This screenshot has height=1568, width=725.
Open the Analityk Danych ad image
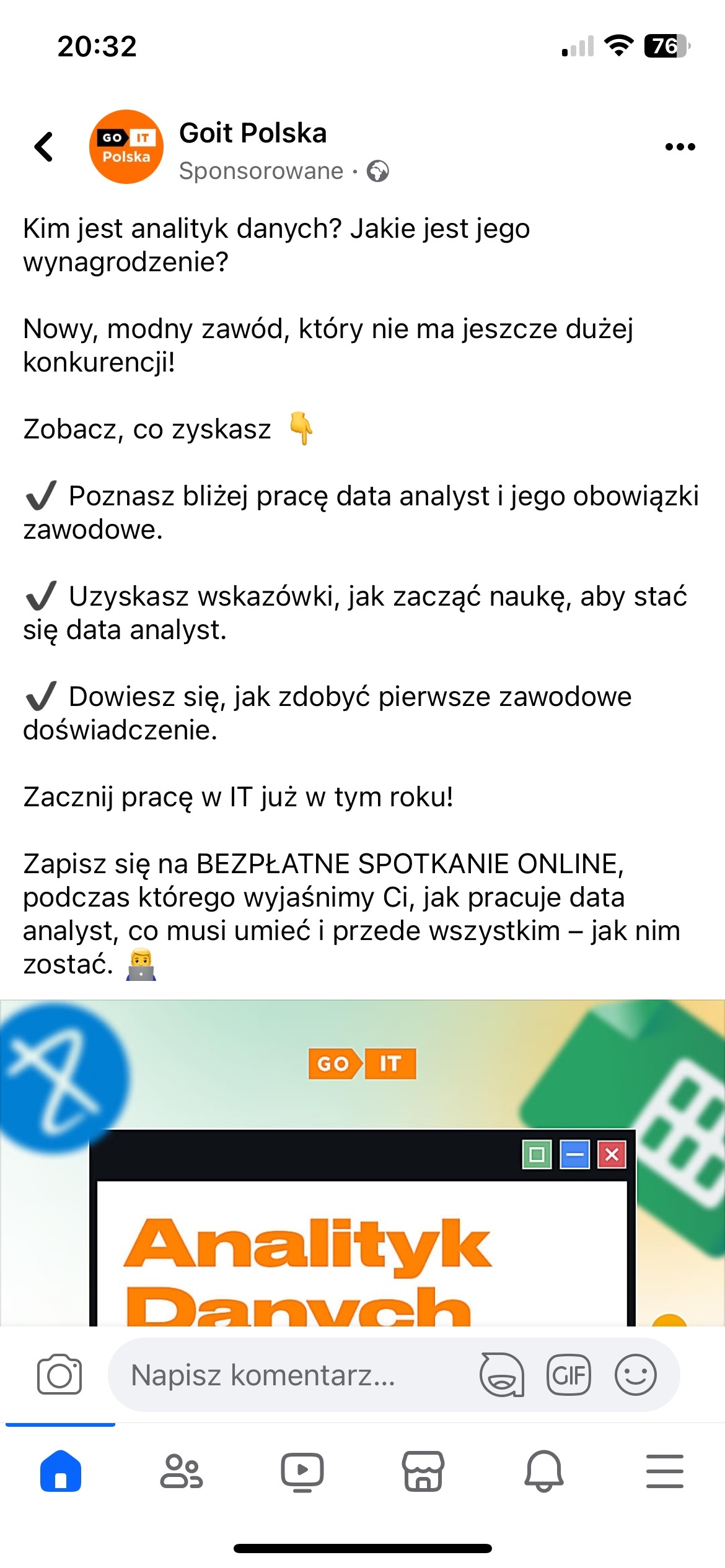362,1164
